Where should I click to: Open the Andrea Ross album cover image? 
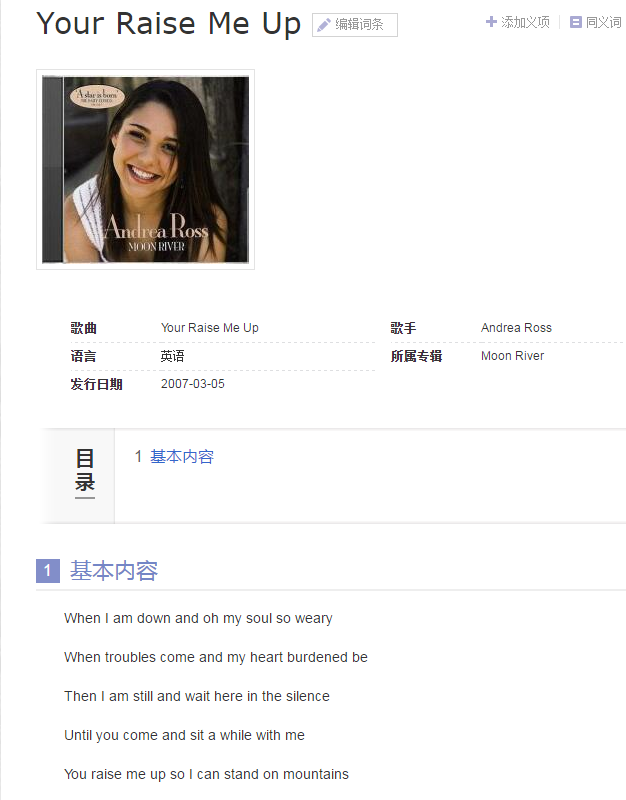point(146,170)
